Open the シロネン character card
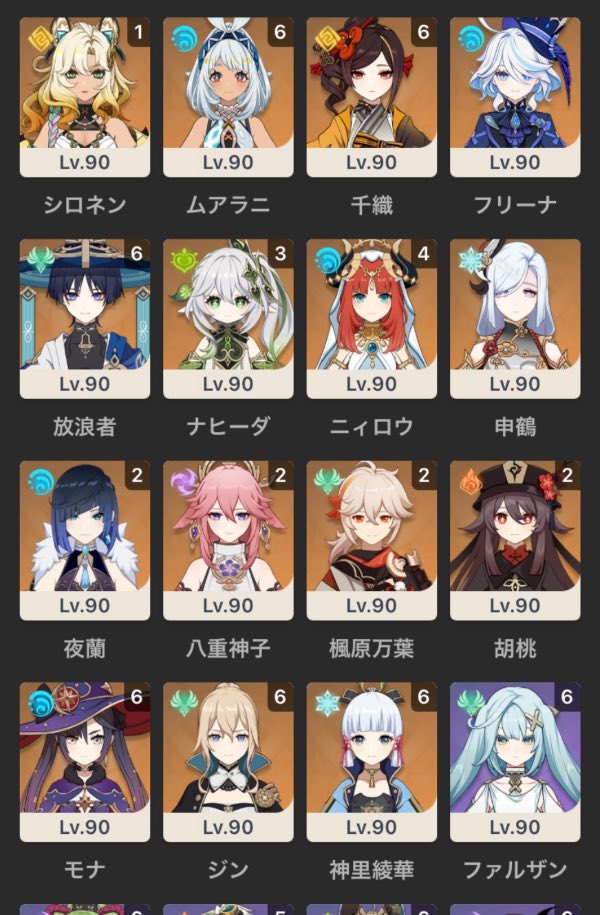 pyautogui.click(x=85, y=96)
